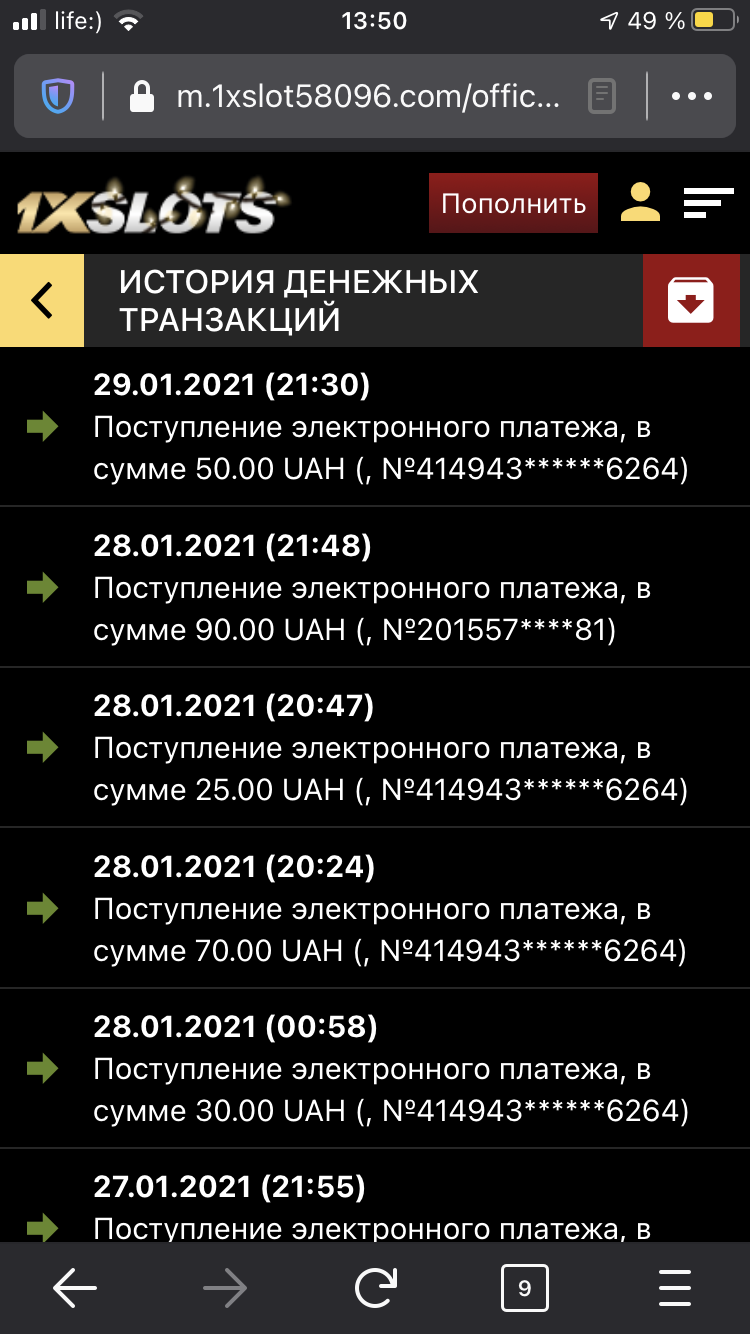Go back from transaction history
This screenshot has height=1334, width=750.
42,300
